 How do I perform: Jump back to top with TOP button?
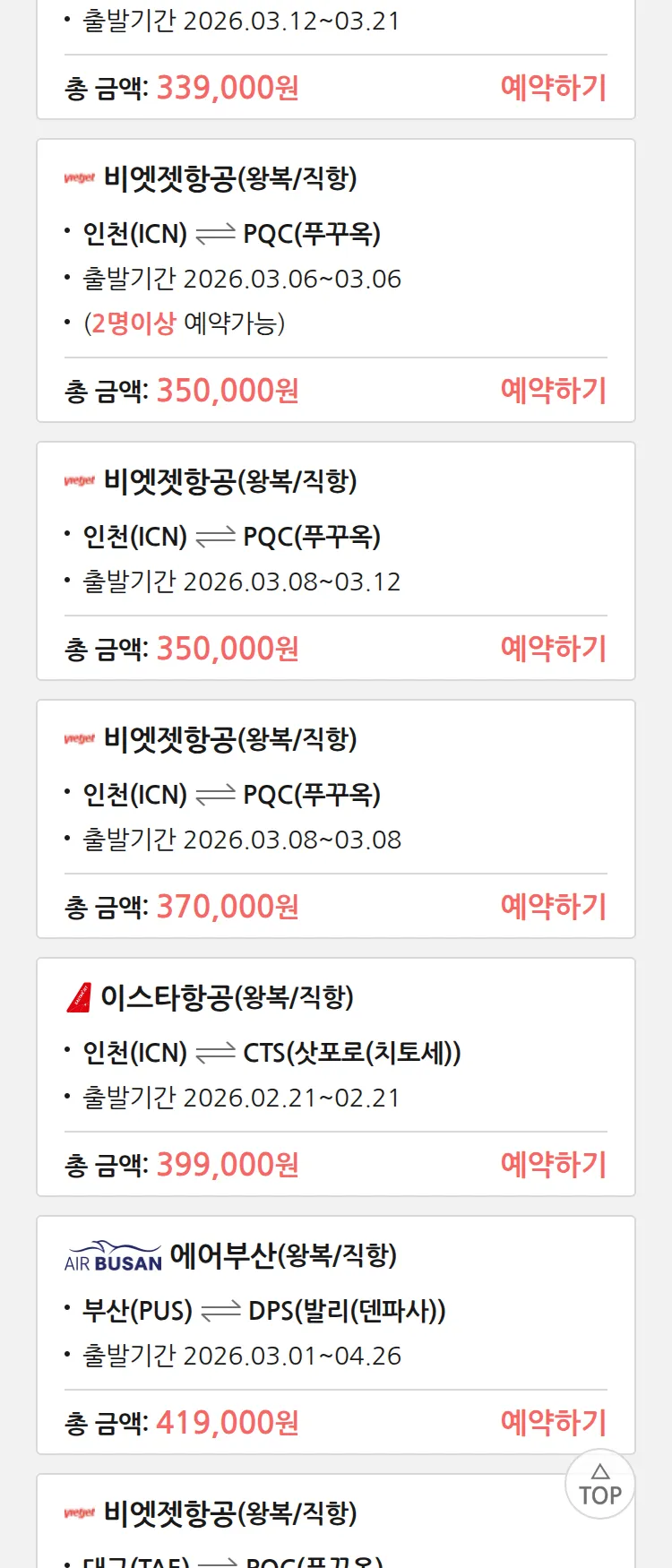point(599,1485)
